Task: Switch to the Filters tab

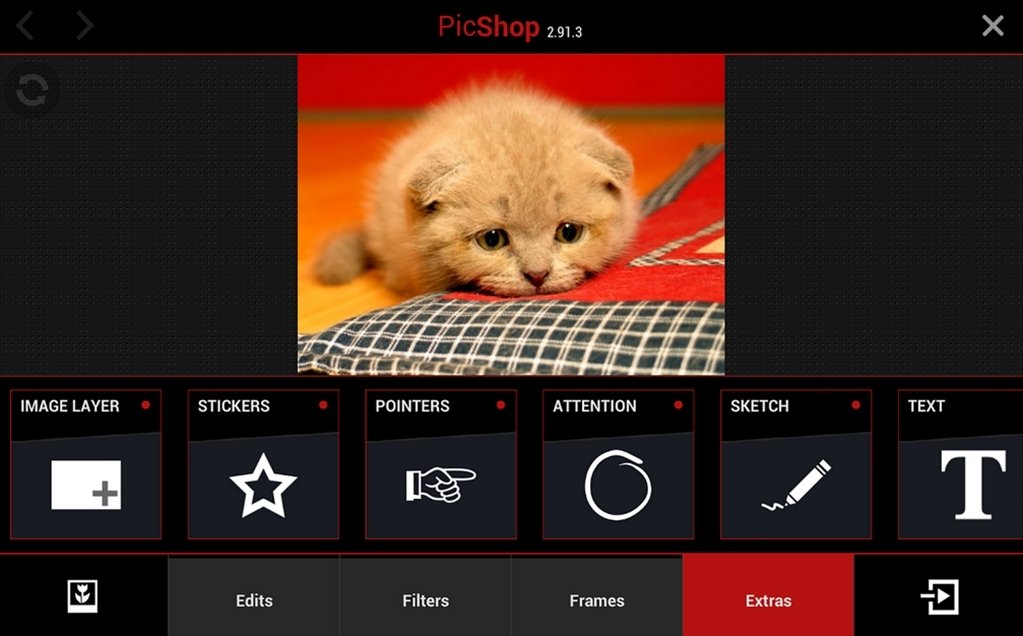Action: coord(425,601)
